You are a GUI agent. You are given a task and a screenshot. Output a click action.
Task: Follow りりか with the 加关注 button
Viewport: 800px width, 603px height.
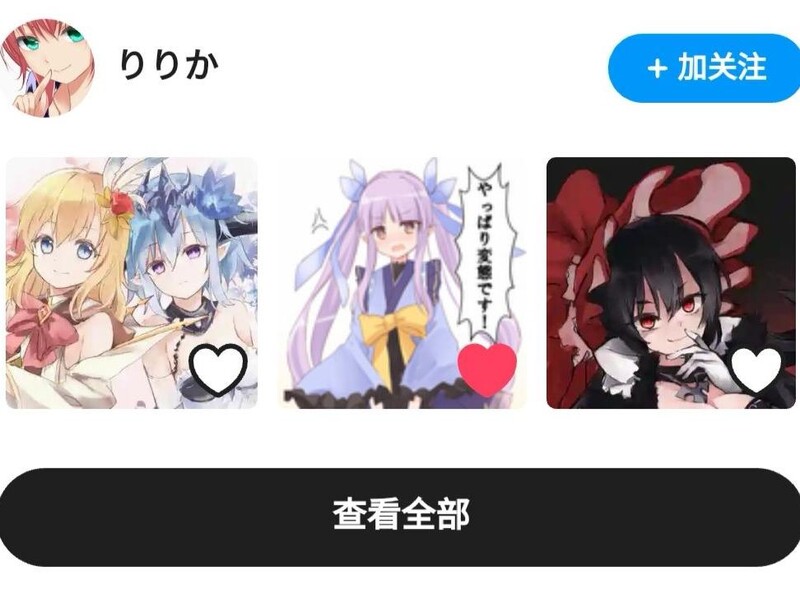tap(706, 68)
